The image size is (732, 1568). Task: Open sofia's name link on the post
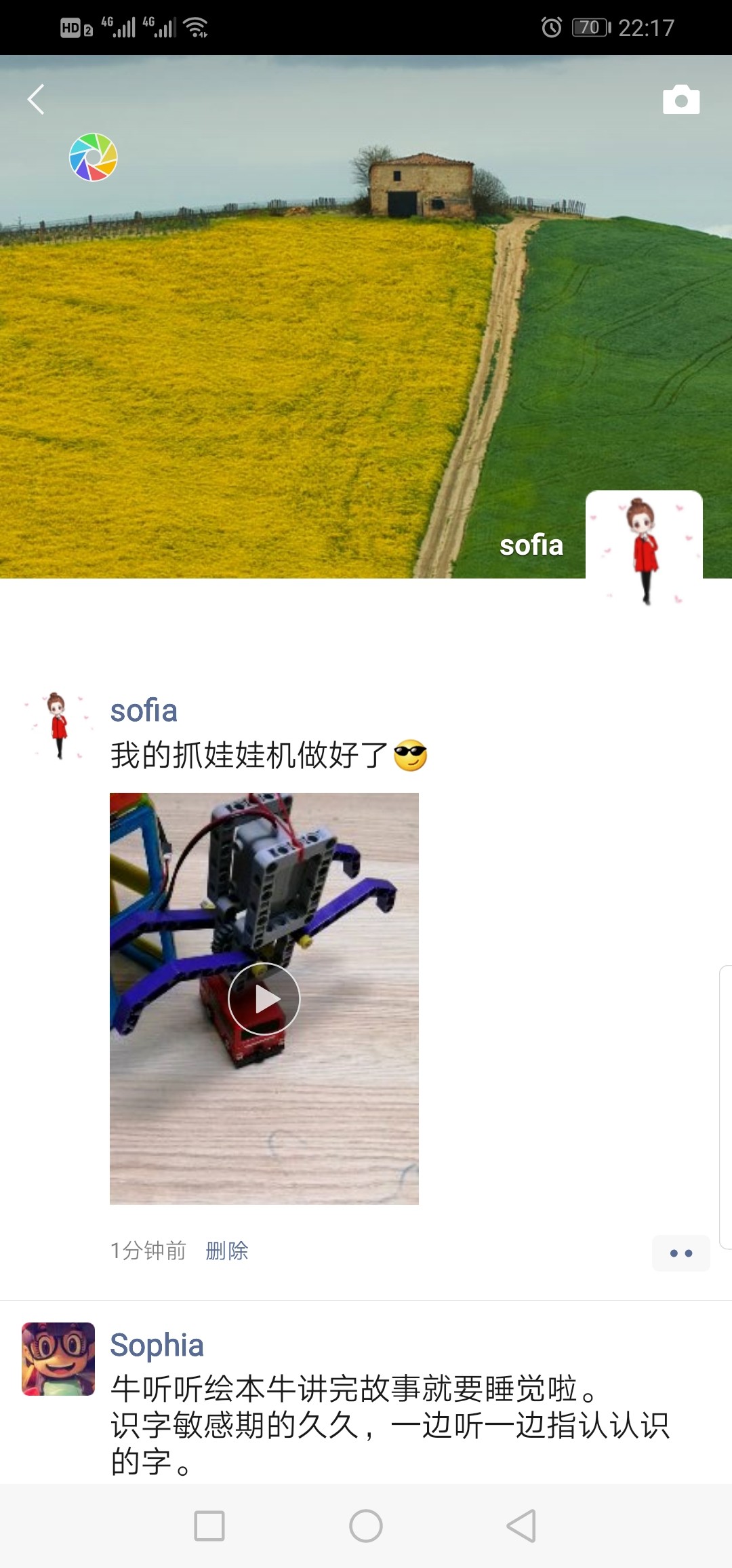pos(144,711)
